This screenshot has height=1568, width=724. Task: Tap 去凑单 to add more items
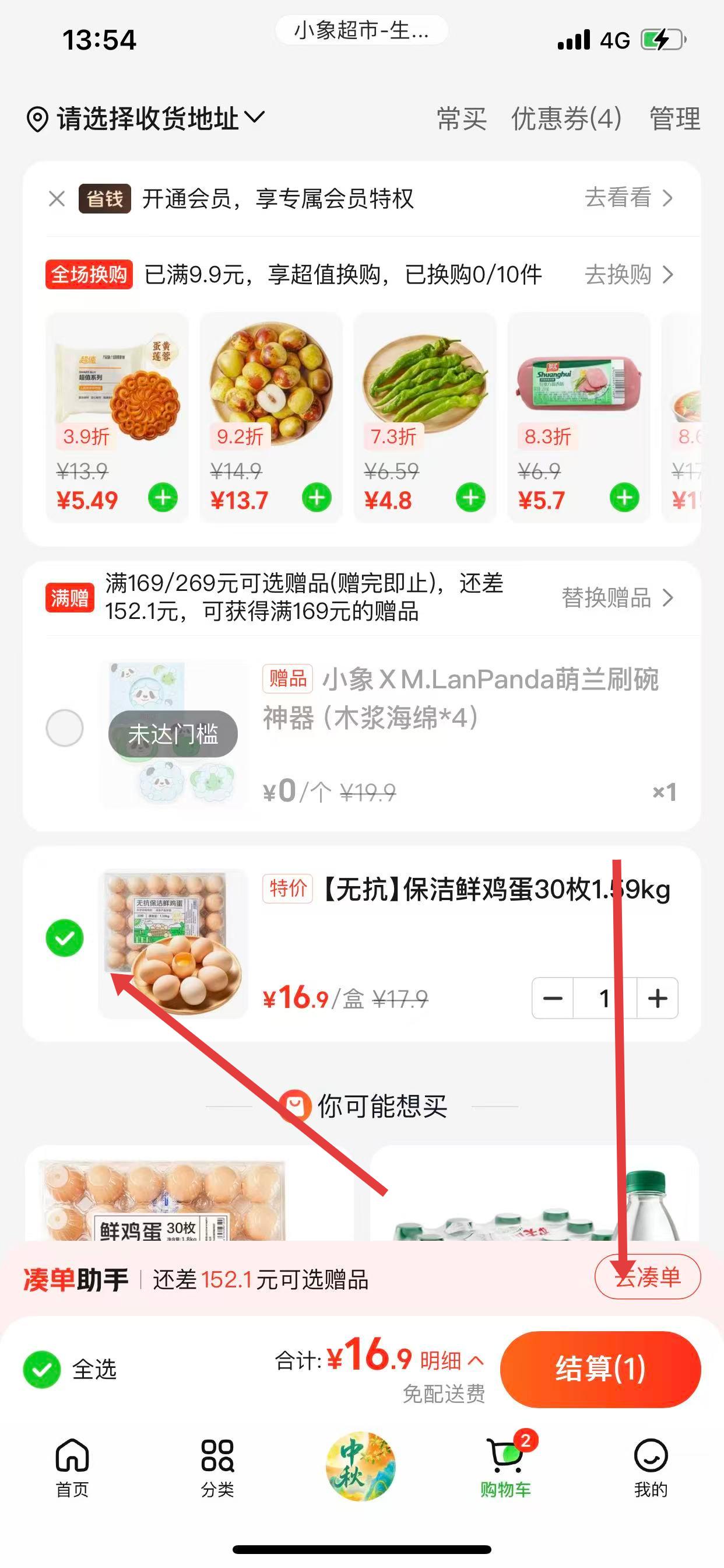pyautogui.click(x=647, y=1277)
